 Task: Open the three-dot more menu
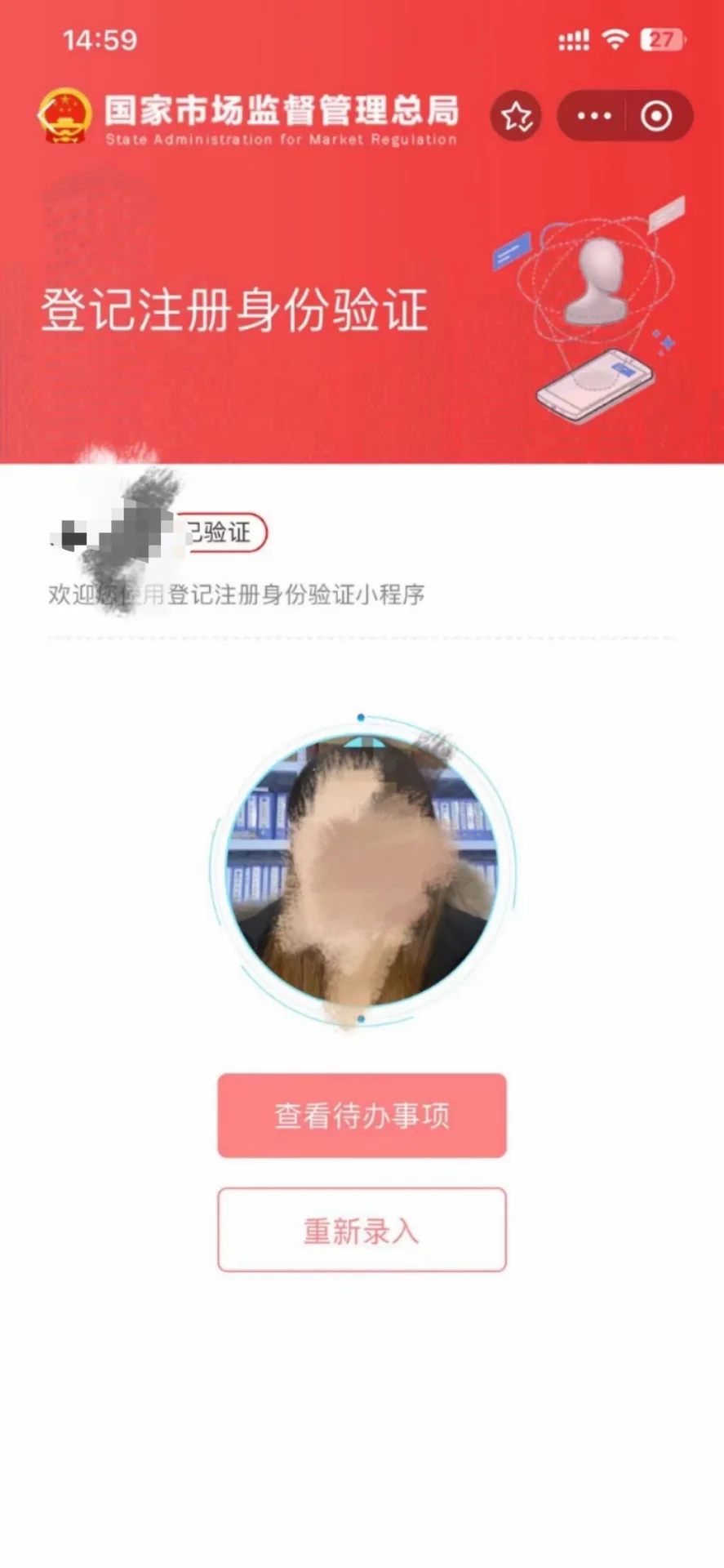(x=593, y=116)
